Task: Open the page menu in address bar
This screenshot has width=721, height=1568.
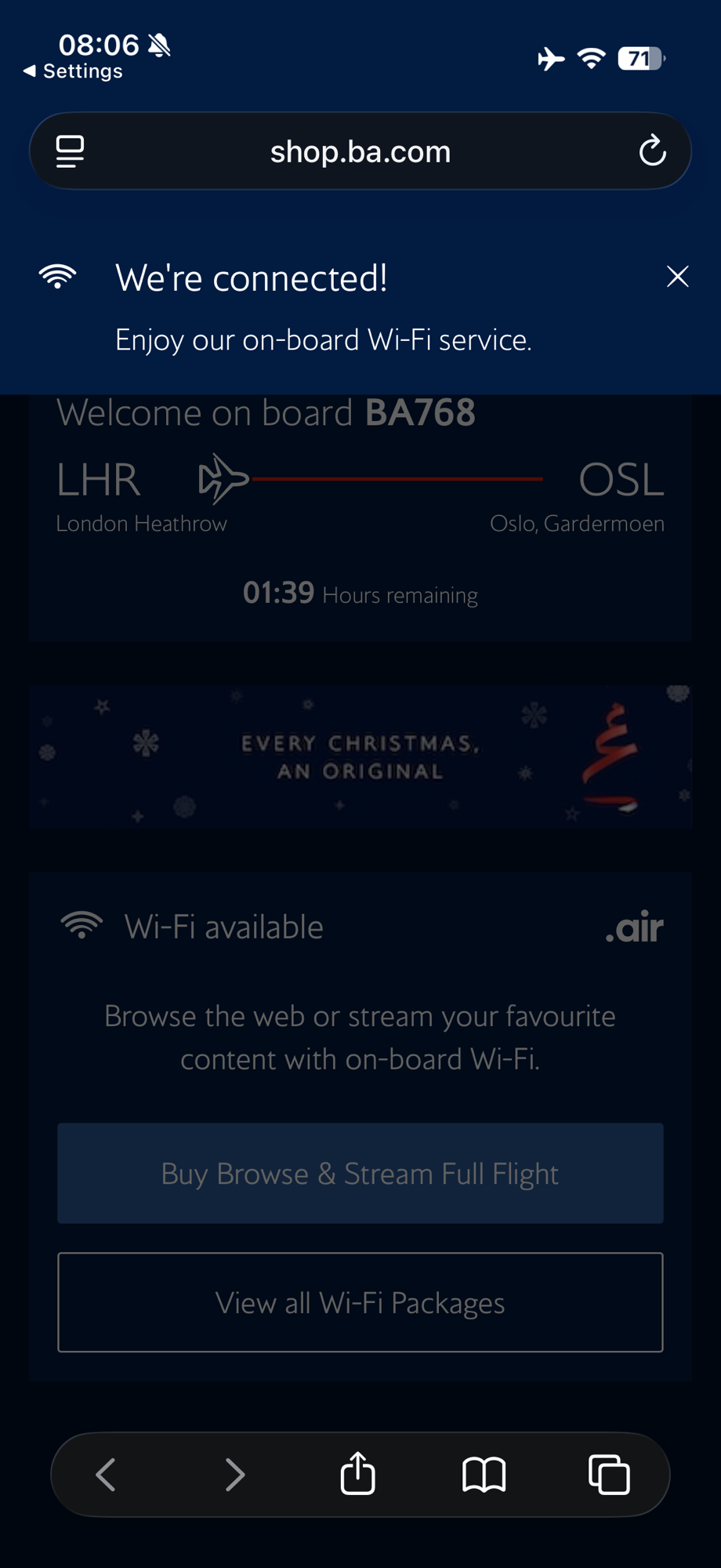Action: pyautogui.click(x=70, y=151)
